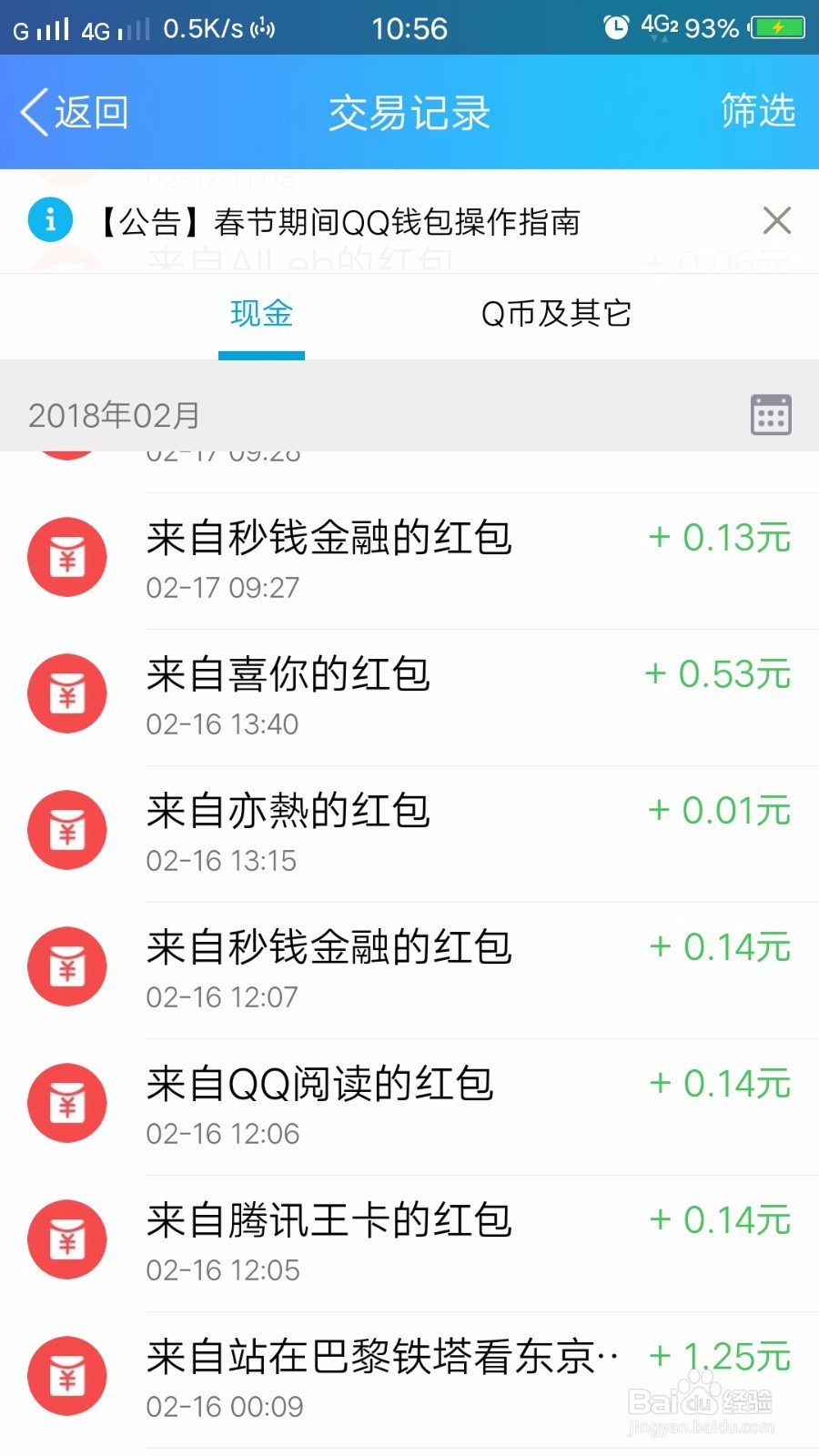This screenshot has height=1456, width=819.
Task: Open 秒钱金融 red packet of 0.13元
Action: point(409,561)
